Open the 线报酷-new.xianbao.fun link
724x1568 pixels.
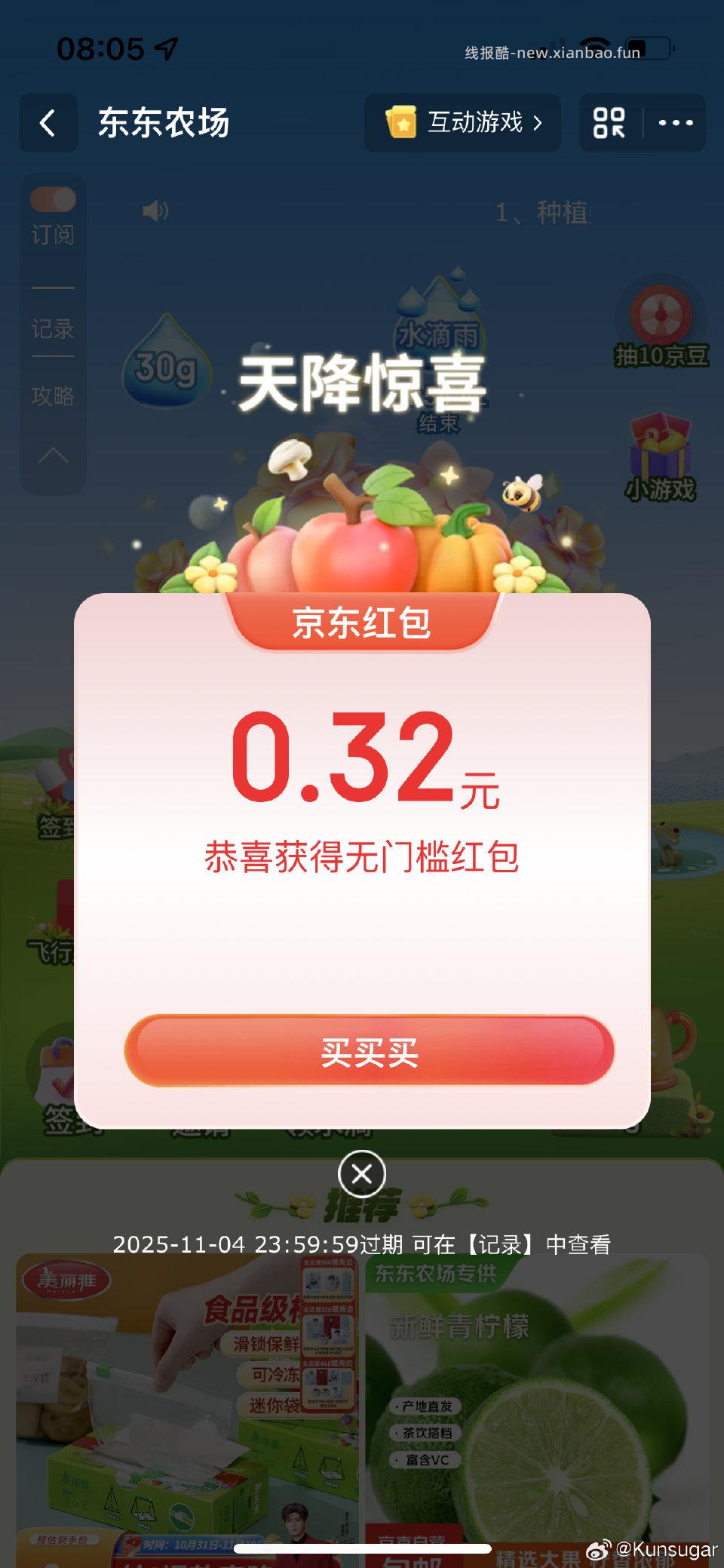point(552,53)
